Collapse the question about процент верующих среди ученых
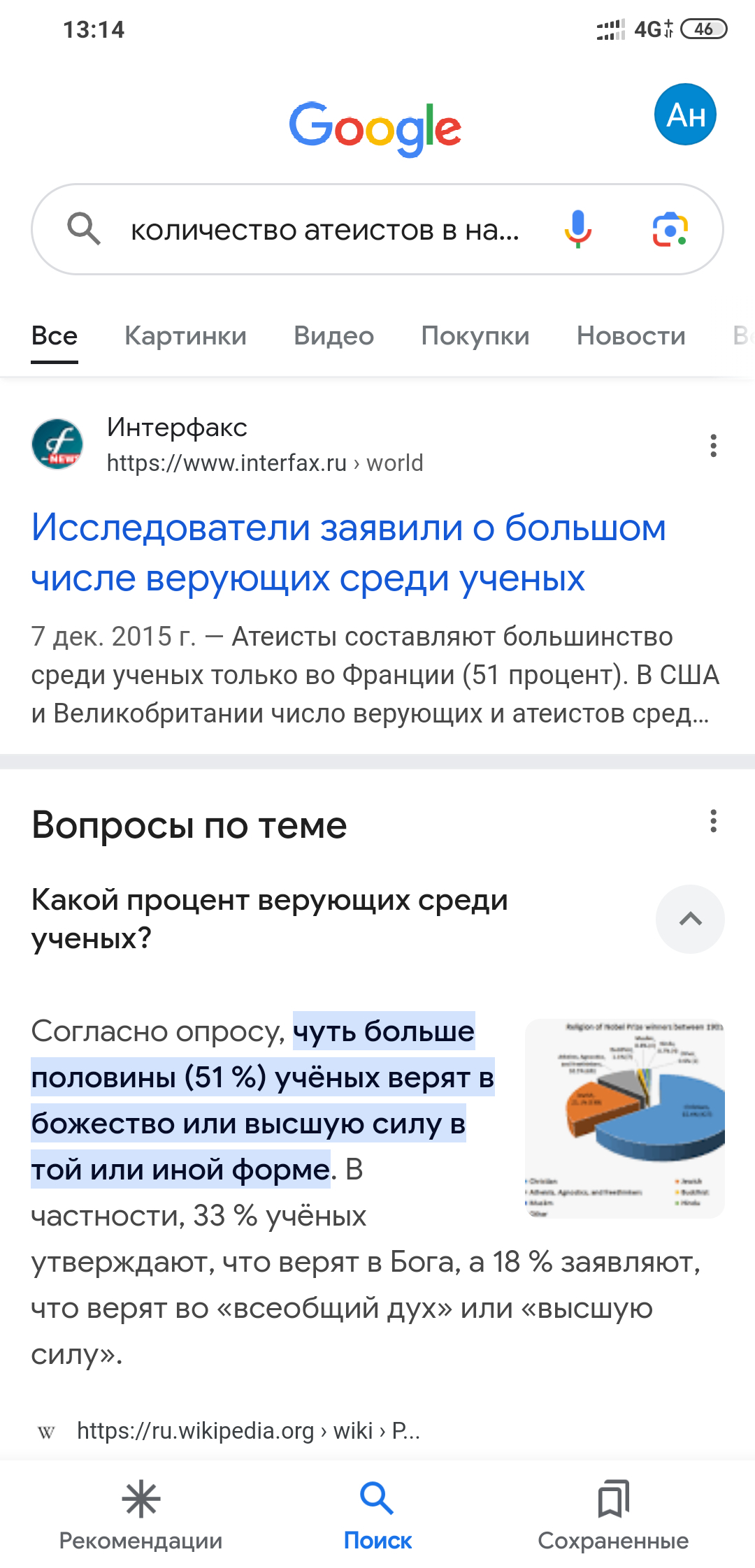 (x=690, y=919)
